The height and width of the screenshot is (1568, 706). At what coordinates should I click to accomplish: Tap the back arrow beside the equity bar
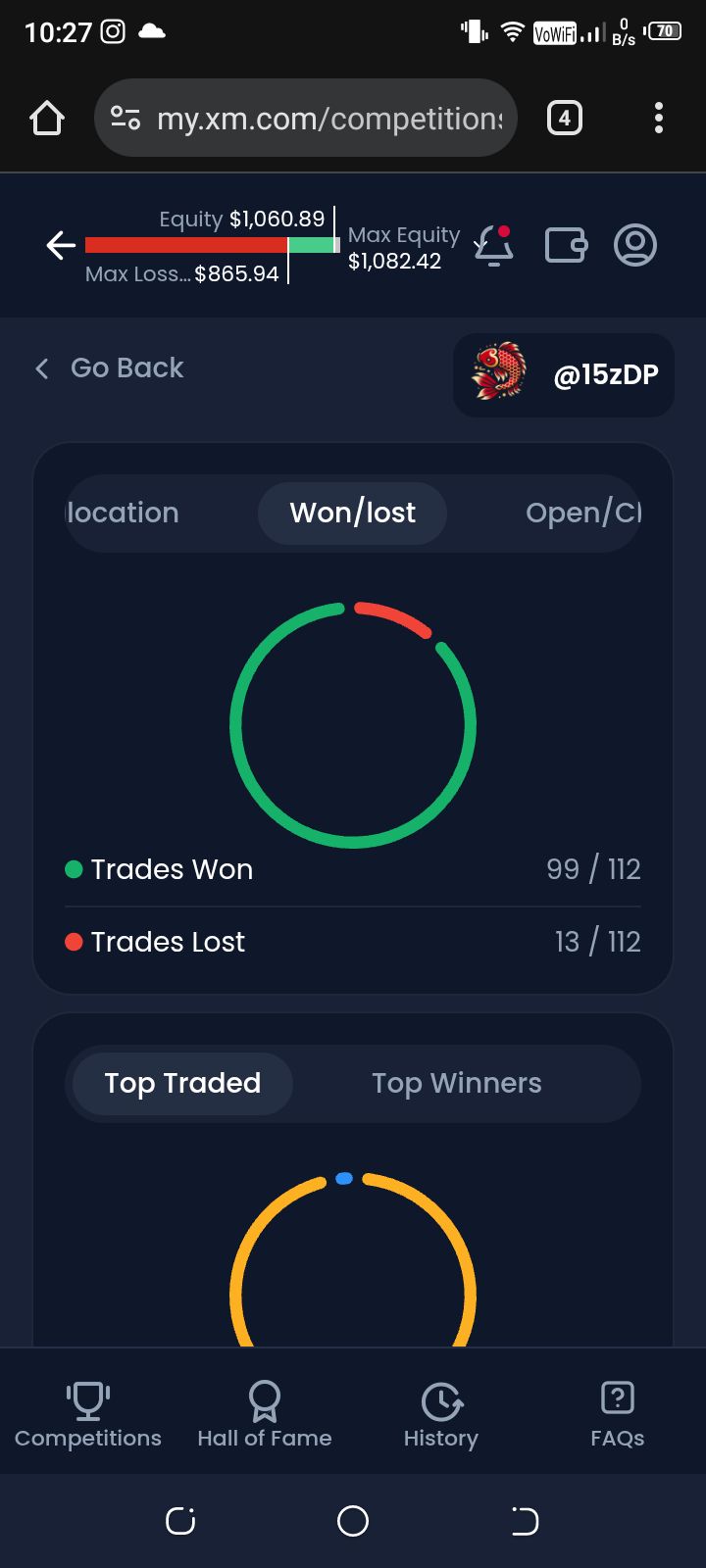(x=61, y=245)
